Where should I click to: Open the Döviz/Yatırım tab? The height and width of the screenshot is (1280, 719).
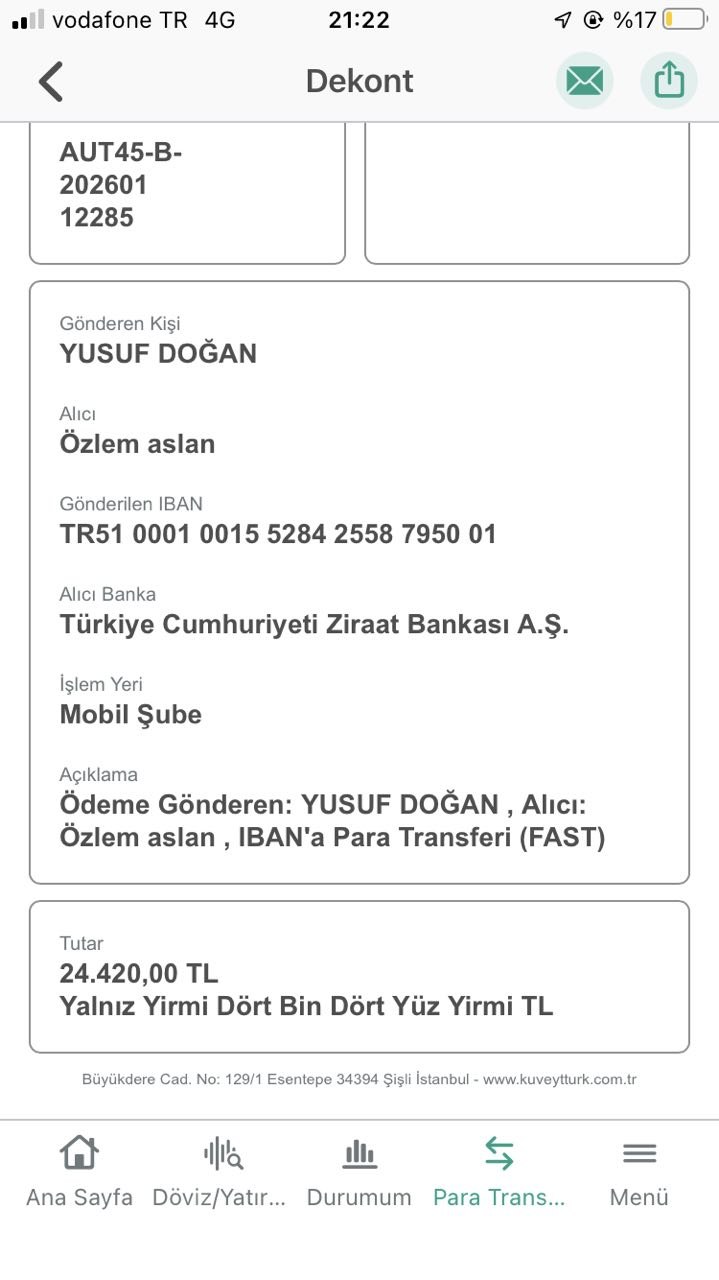tap(219, 1172)
